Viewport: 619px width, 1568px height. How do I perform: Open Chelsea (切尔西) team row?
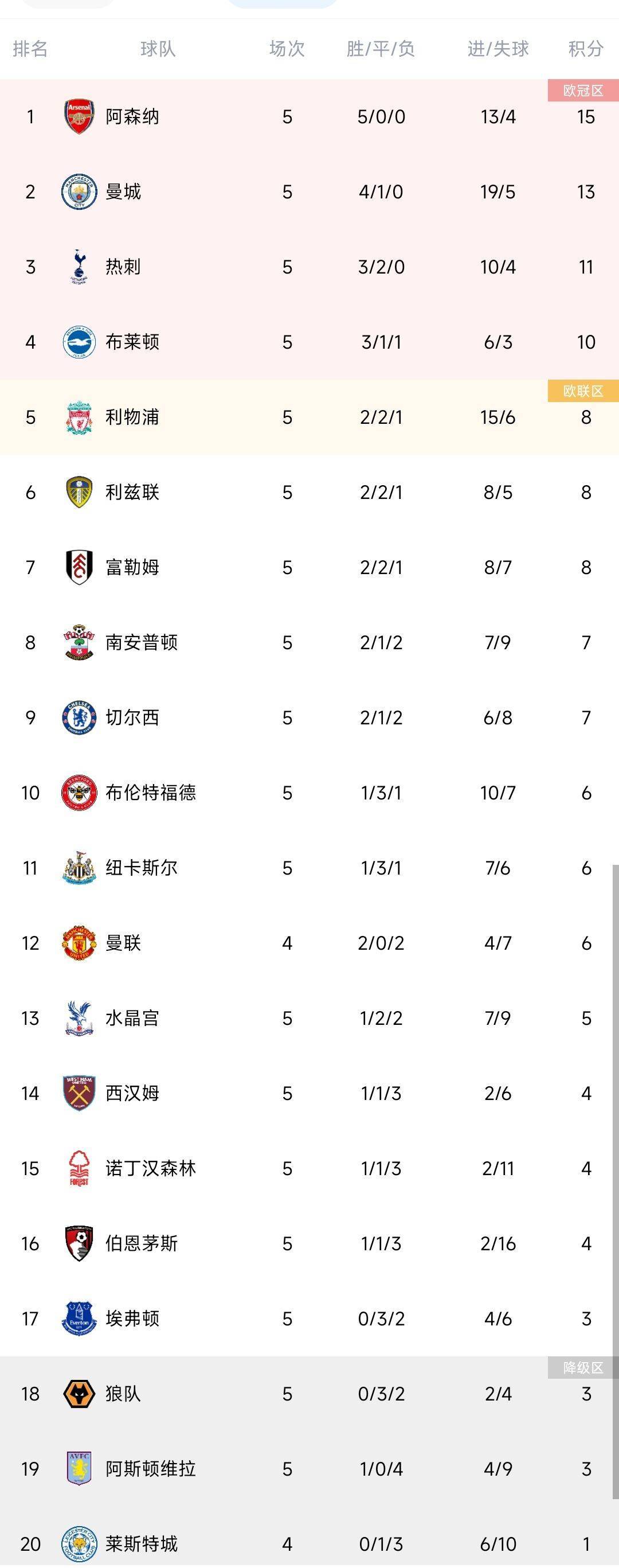(x=132, y=717)
